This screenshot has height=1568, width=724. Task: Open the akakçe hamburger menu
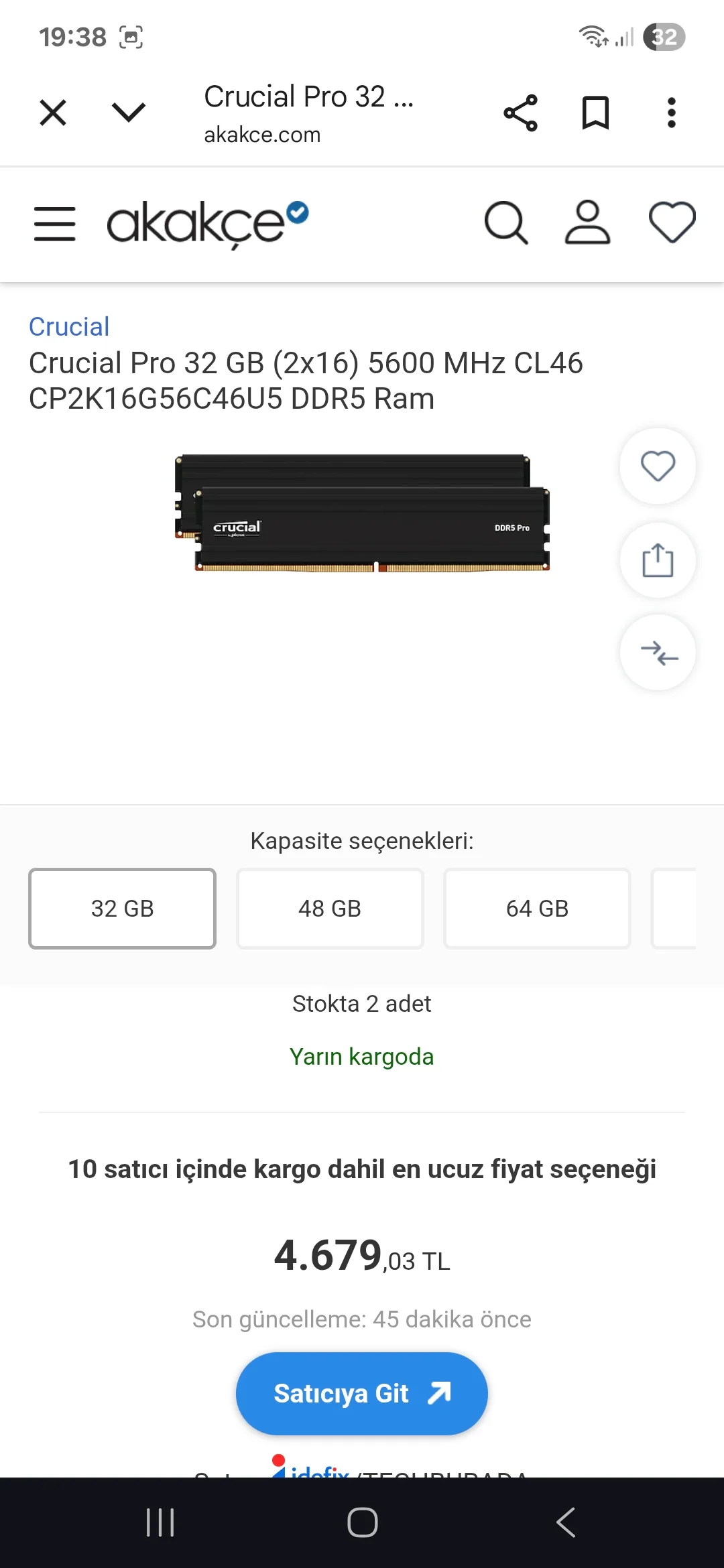(55, 224)
